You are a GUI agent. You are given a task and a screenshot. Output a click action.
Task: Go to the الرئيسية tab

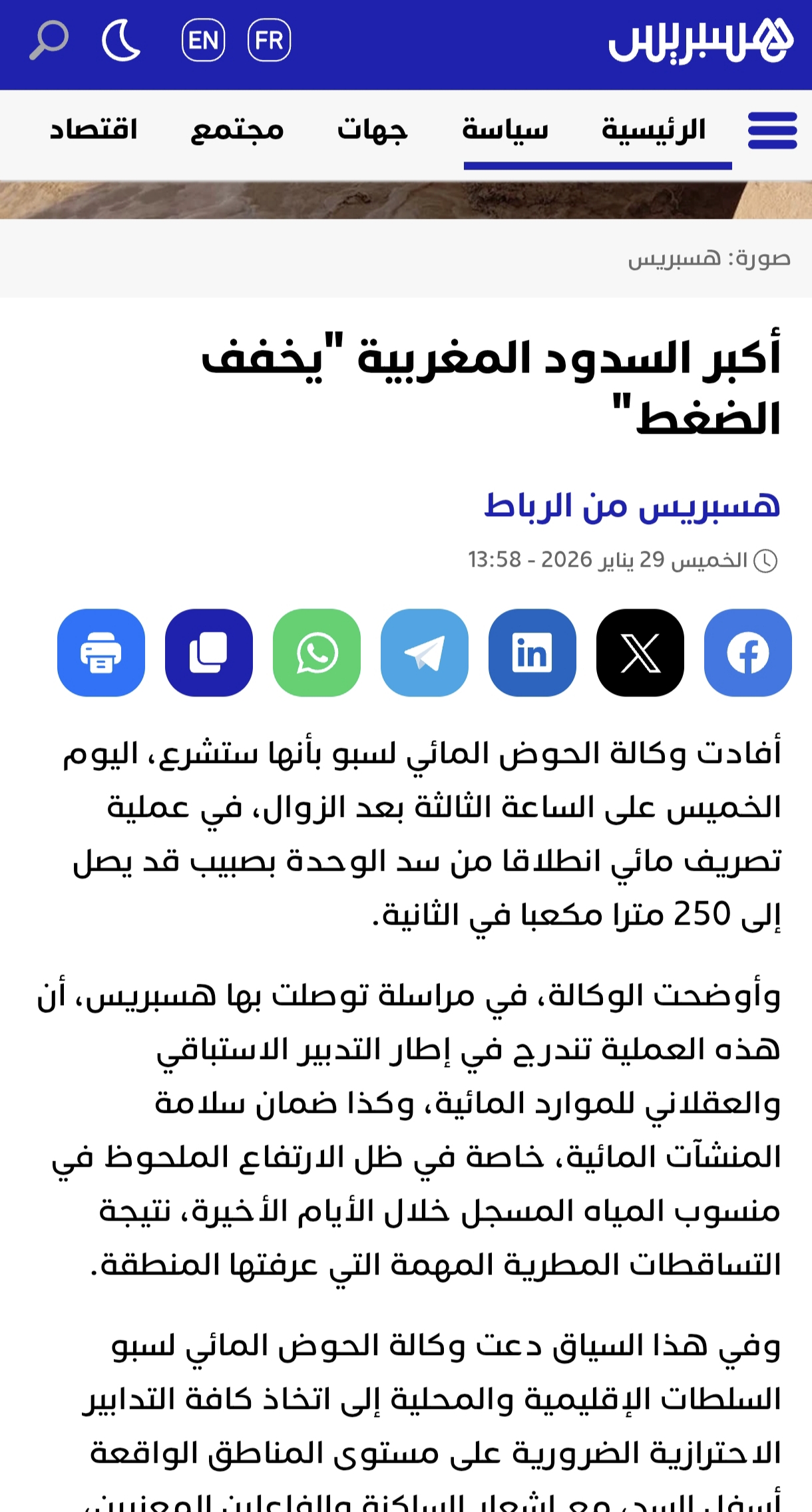tap(654, 129)
